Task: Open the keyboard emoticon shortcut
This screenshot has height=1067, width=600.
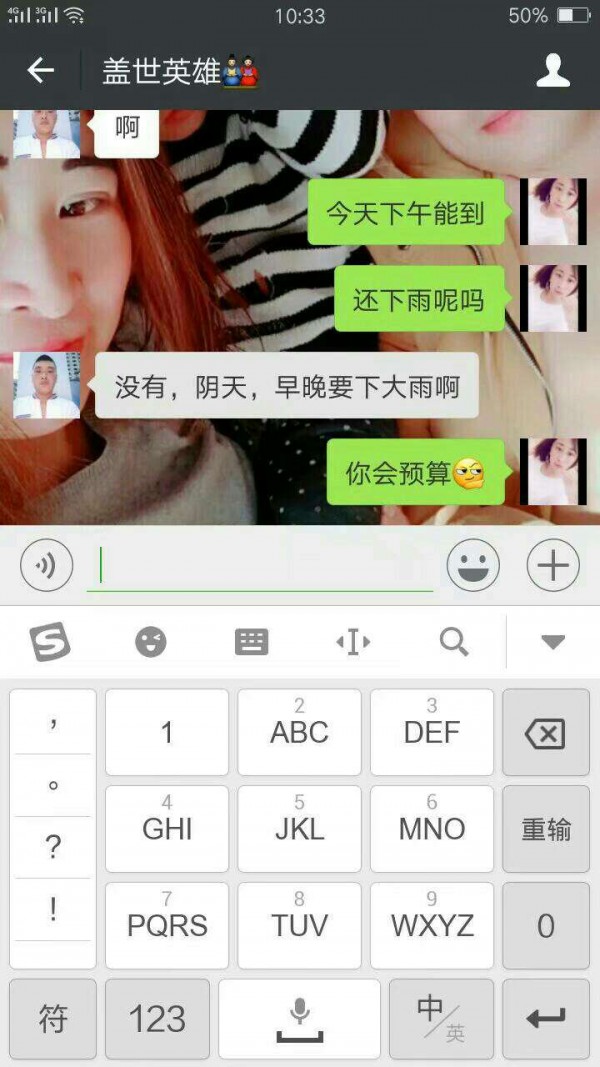Action: [x=151, y=642]
